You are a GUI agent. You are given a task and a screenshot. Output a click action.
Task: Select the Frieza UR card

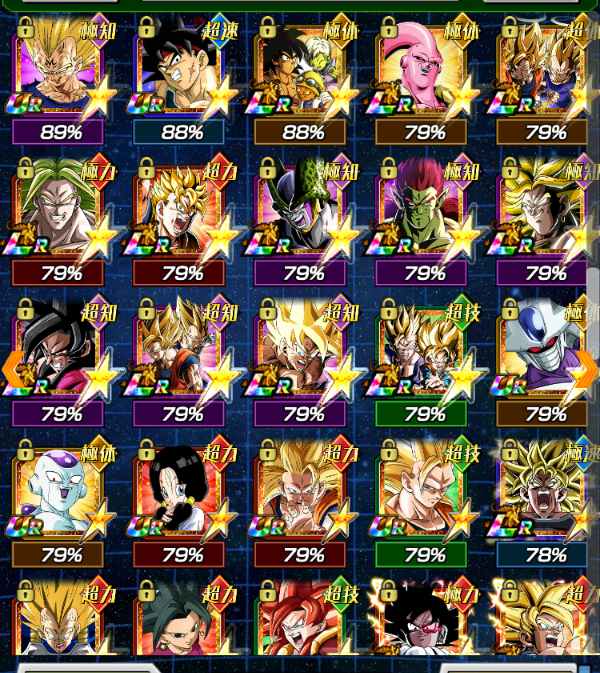click(x=62, y=496)
